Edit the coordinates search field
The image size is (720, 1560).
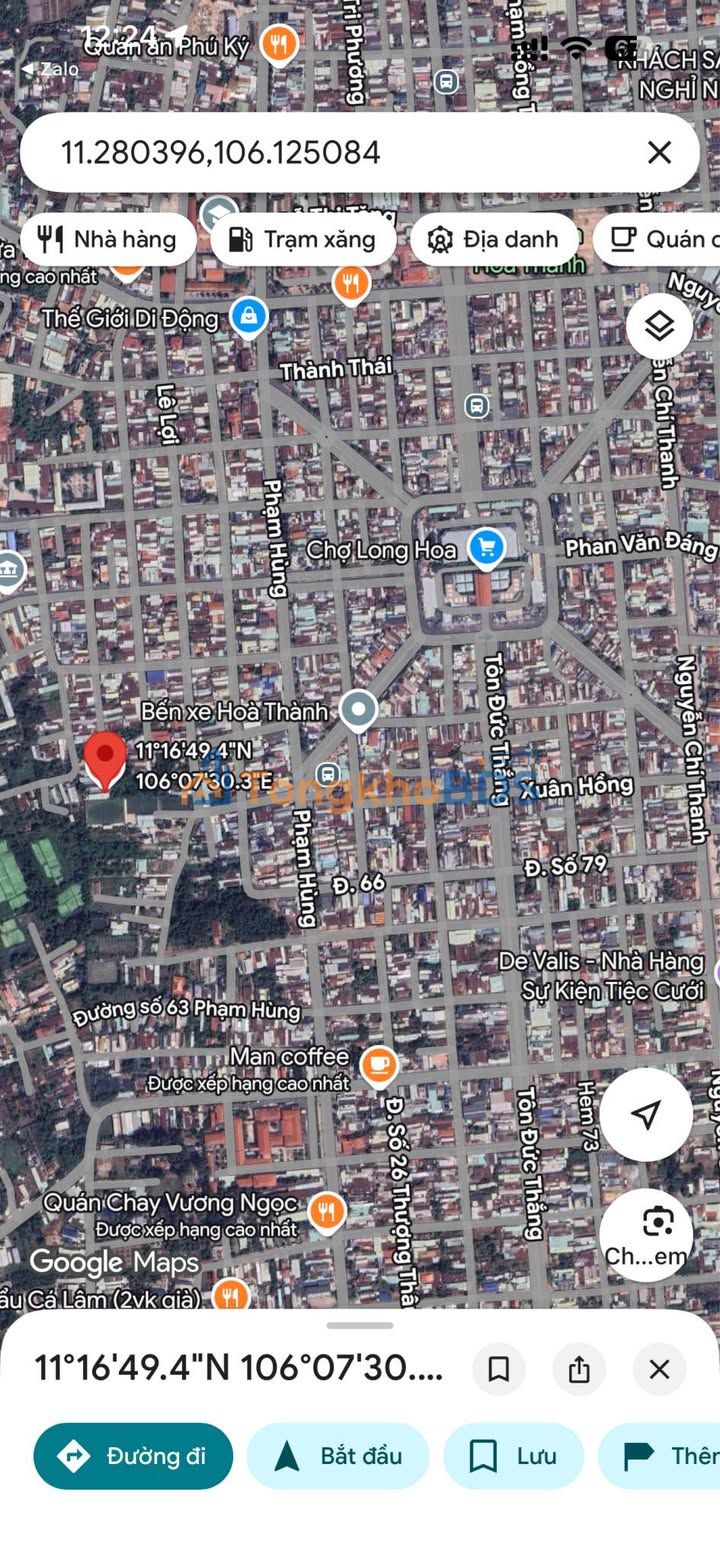[x=340, y=152]
